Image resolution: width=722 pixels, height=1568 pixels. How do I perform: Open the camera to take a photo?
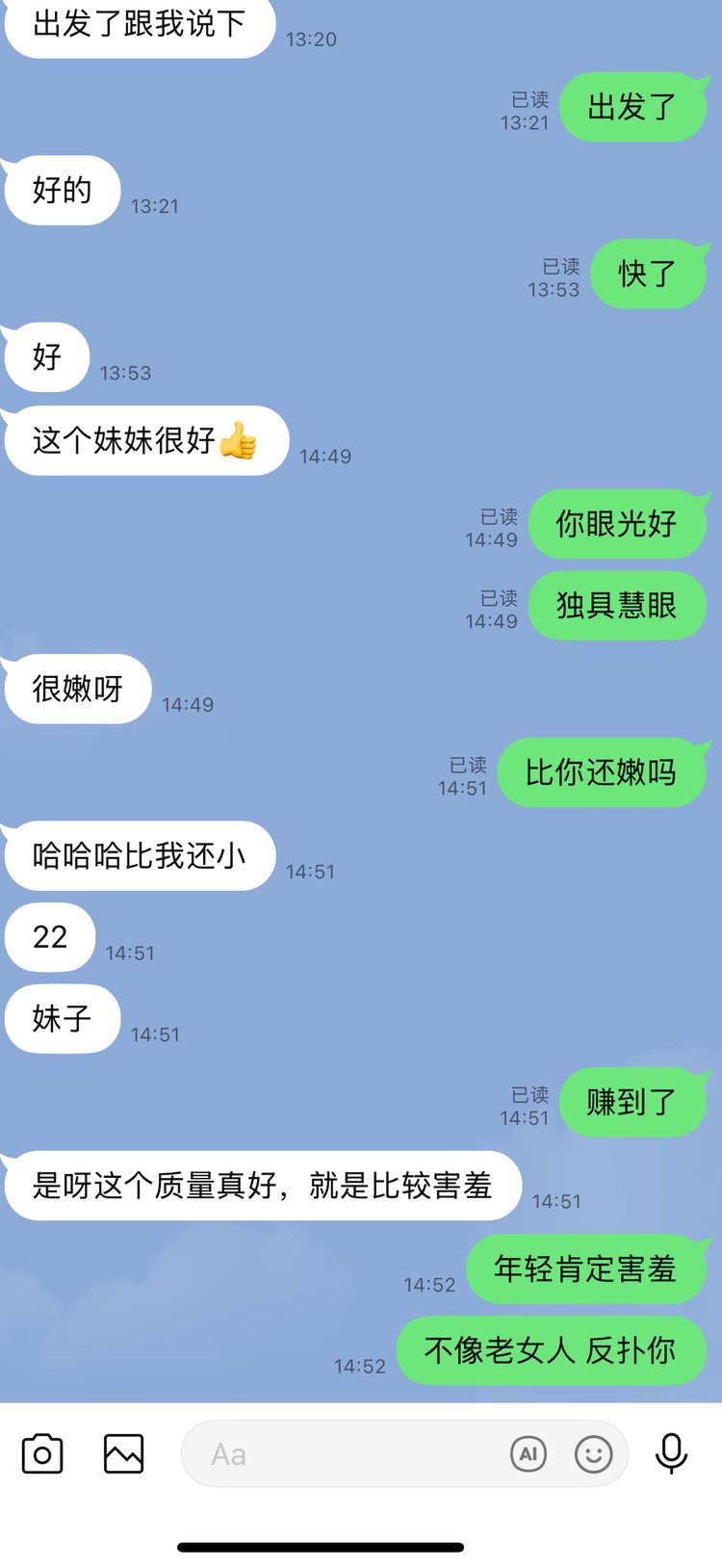(42, 1454)
